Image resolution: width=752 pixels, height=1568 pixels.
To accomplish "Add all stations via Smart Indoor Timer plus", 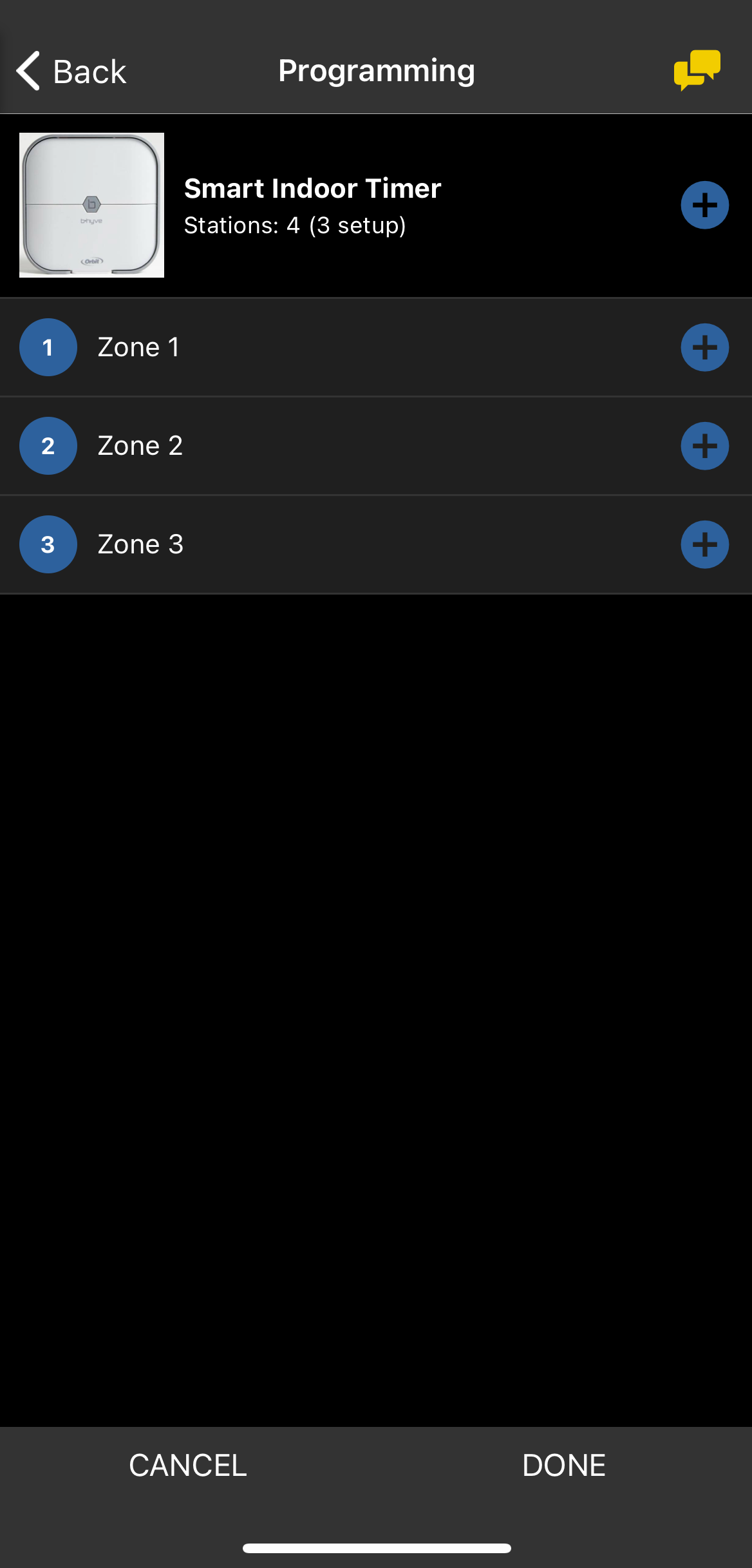I will click(705, 206).
